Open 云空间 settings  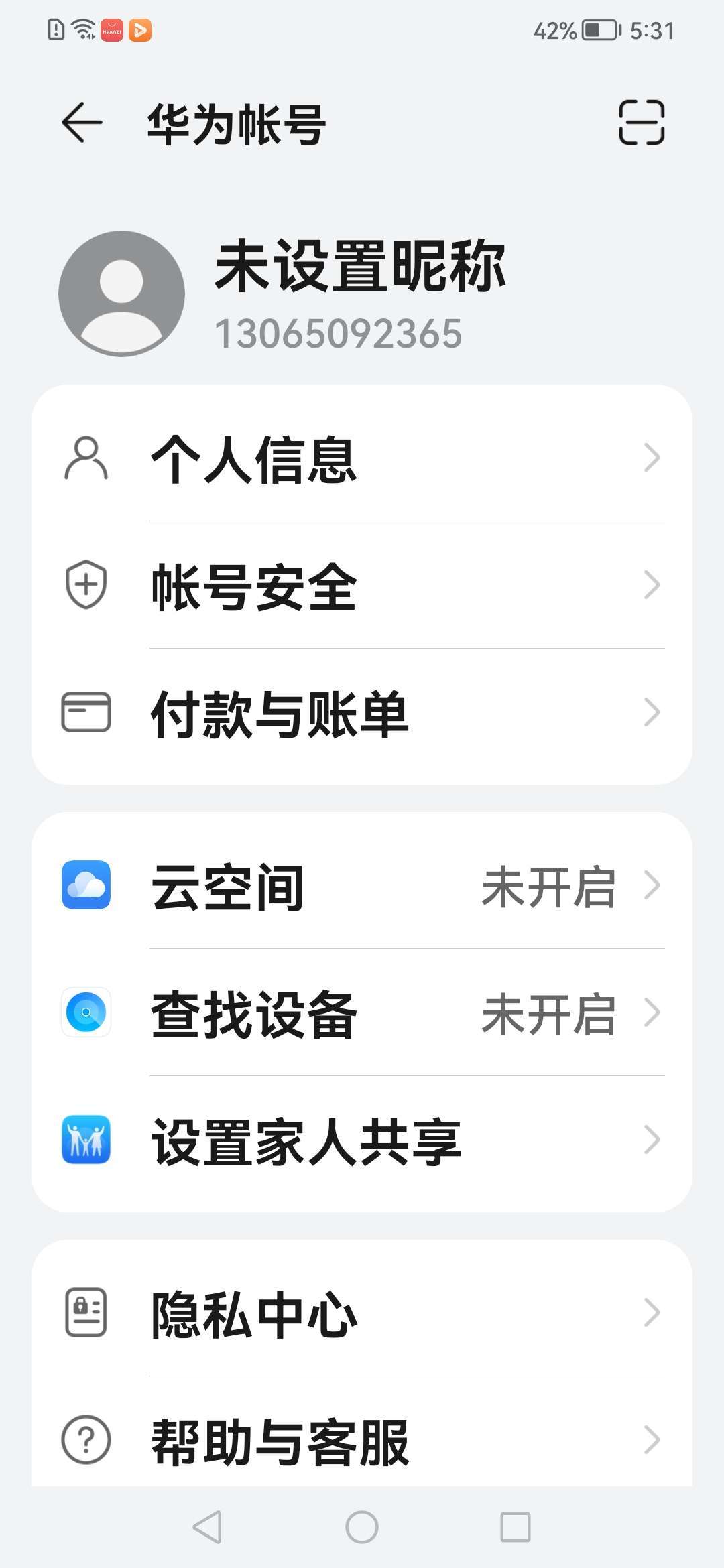[362, 886]
